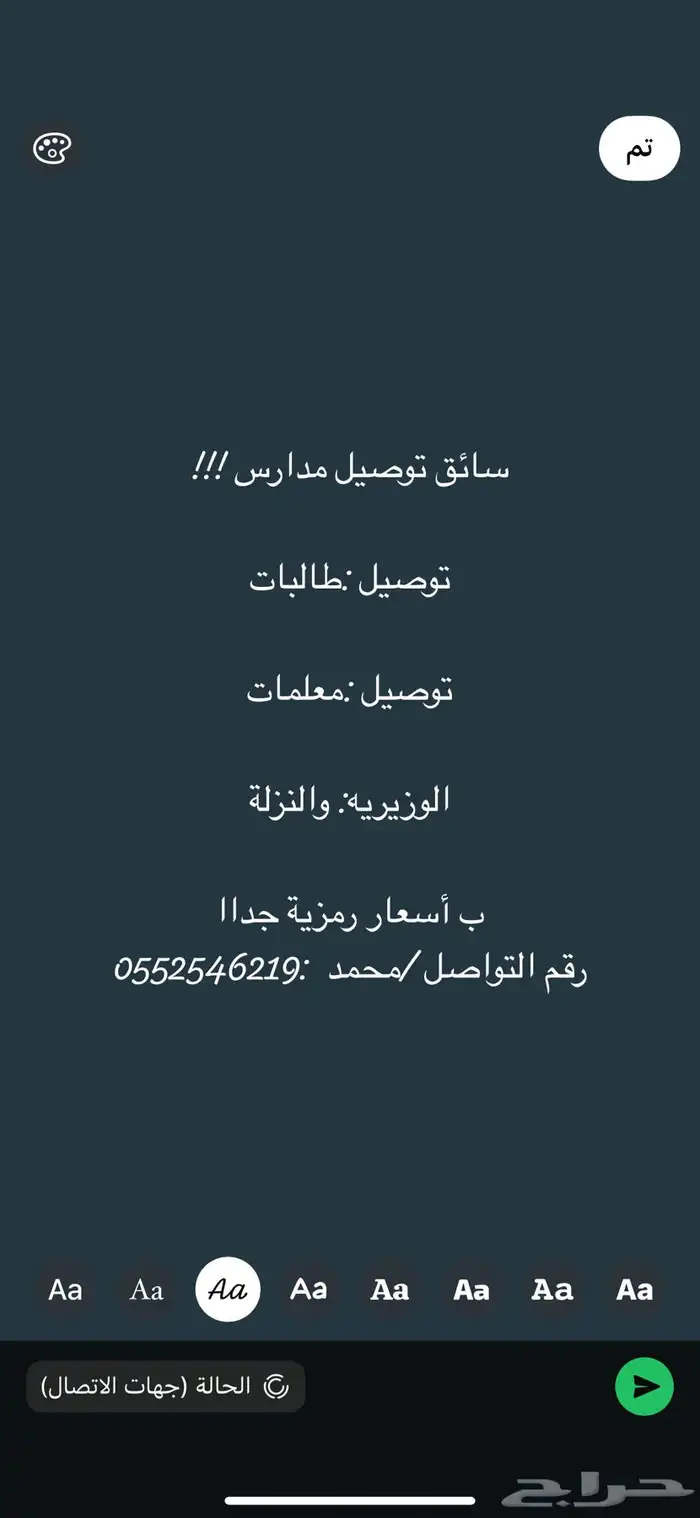The width and height of the screenshot is (700, 1518).
Task: Select the highlighted cursive Aa font style
Action: (228, 1290)
